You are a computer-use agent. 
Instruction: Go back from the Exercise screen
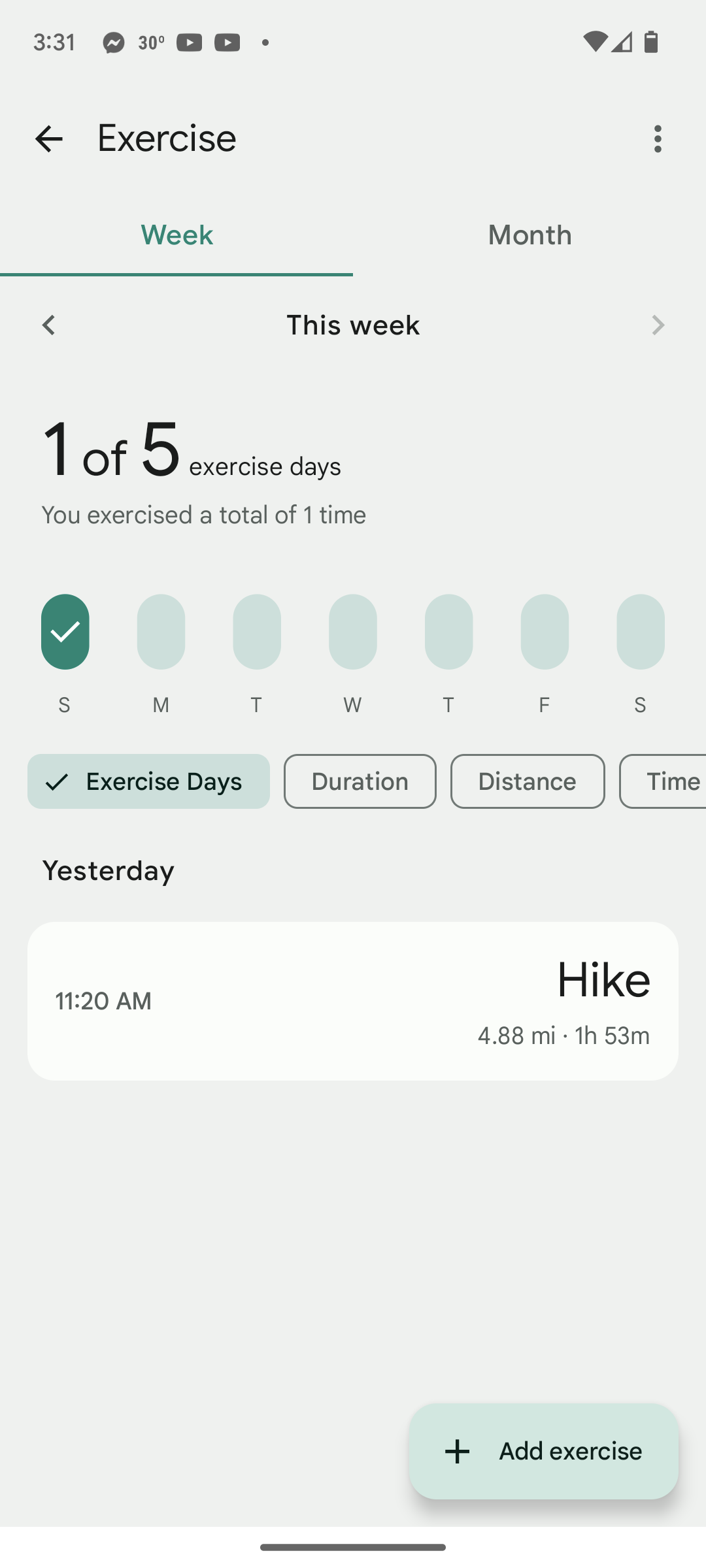pyautogui.click(x=48, y=139)
